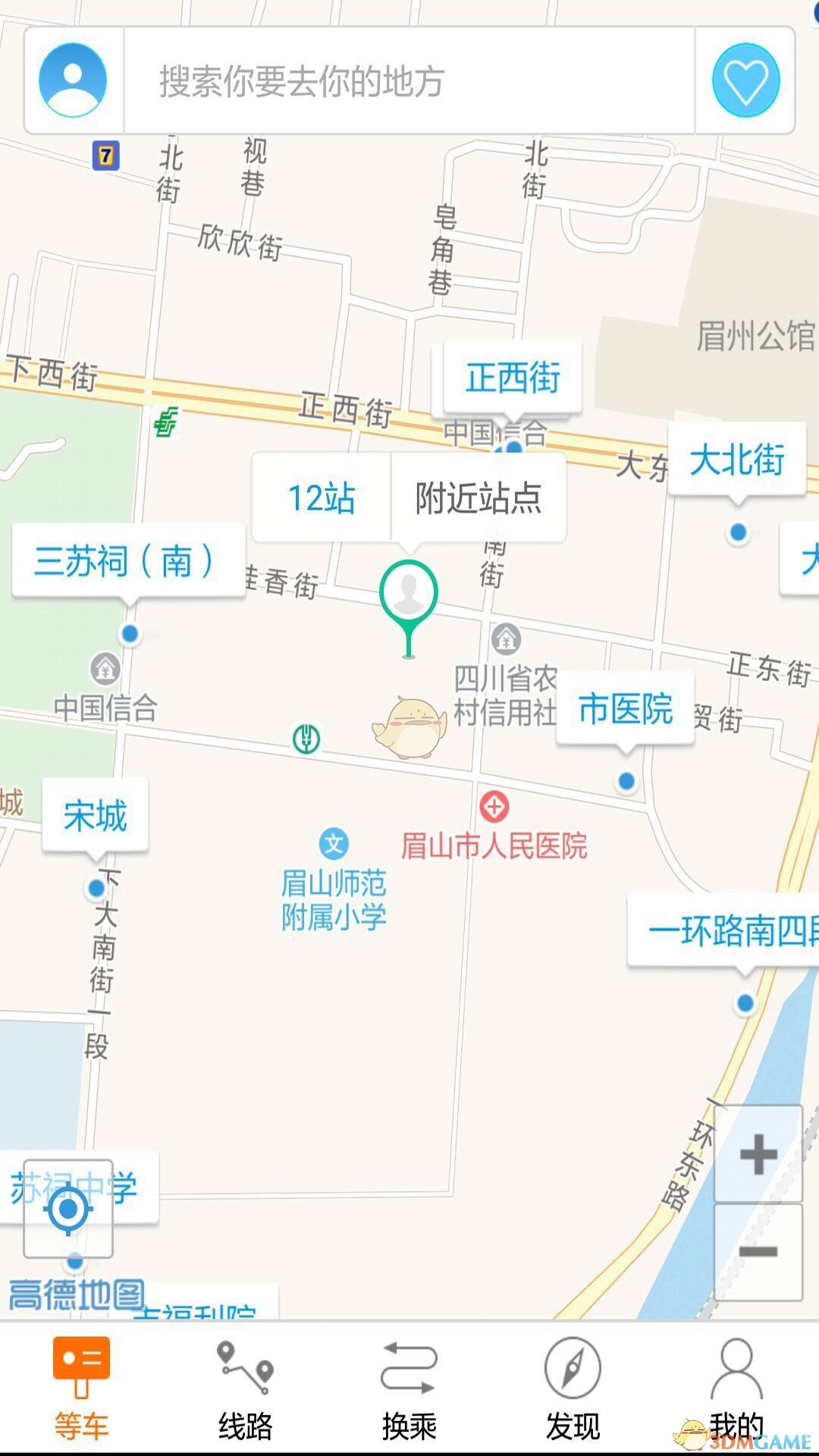This screenshot has width=819, height=1456.
Task: Select the 正西街 bus stop label
Action: coord(513,378)
